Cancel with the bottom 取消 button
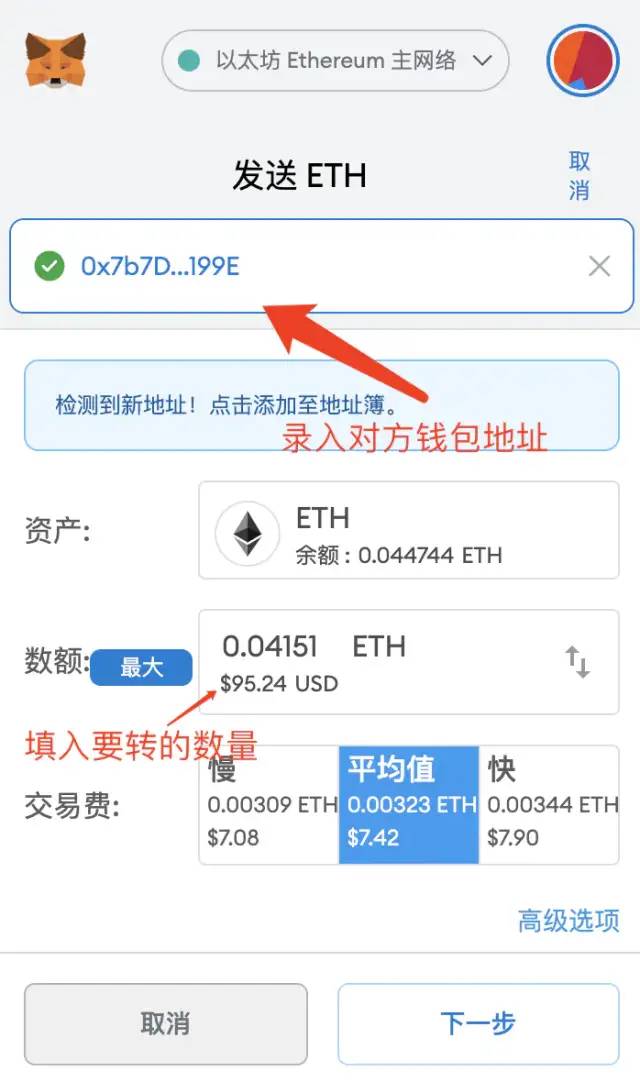 pyautogui.click(x=166, y=1023)
